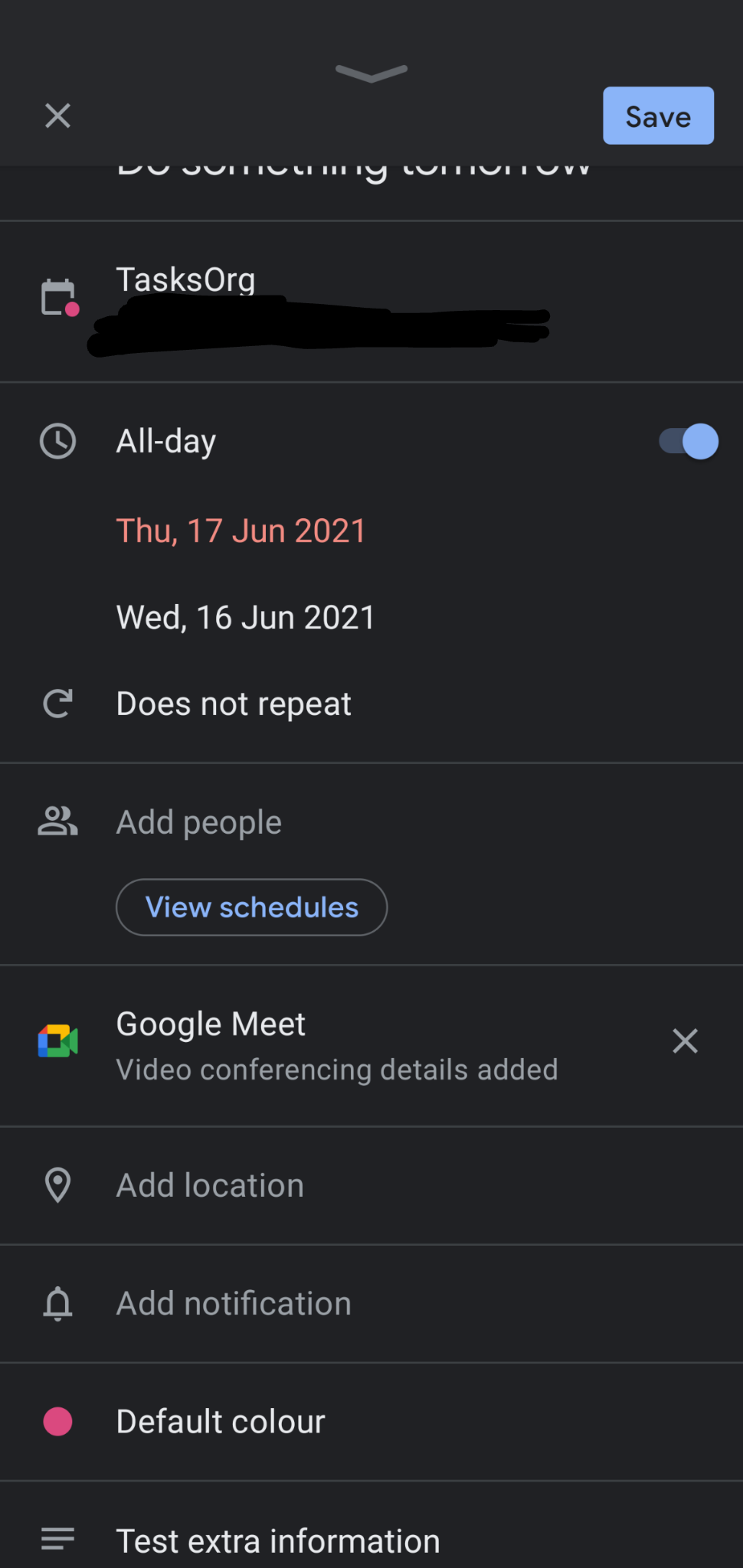The width and height of the screenshot is (743, 1568).
Task: Click the Add people icon
Action: pos(57,822)
